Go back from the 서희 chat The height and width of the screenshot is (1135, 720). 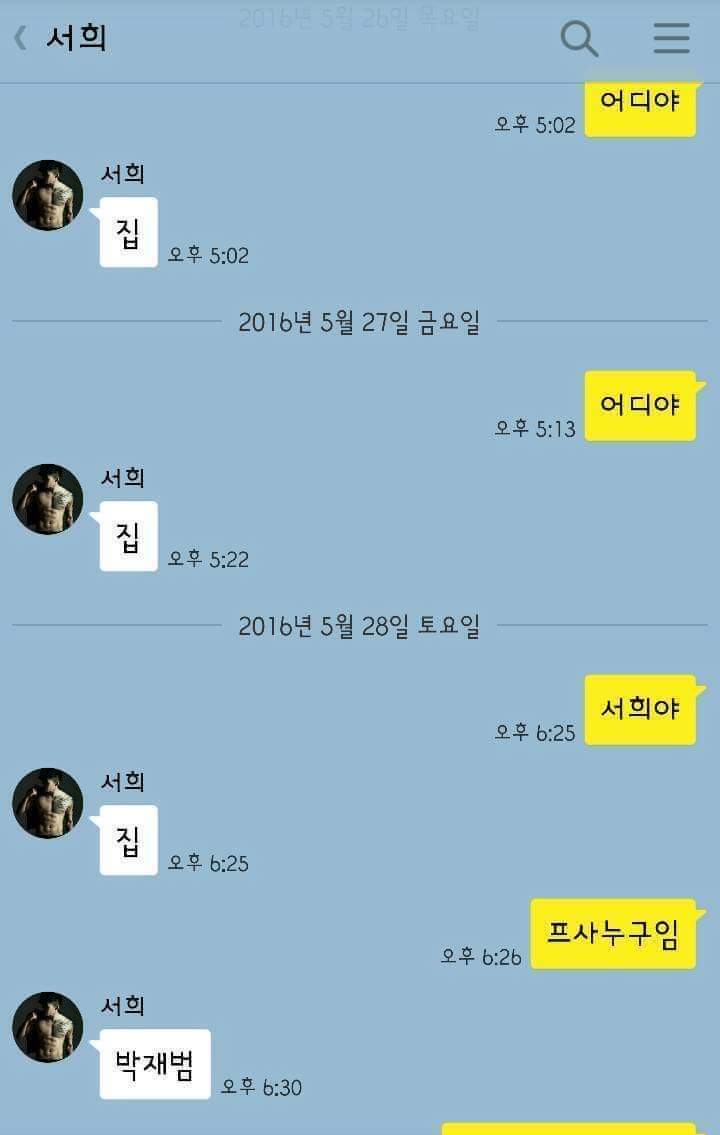[x=20, y=38]
